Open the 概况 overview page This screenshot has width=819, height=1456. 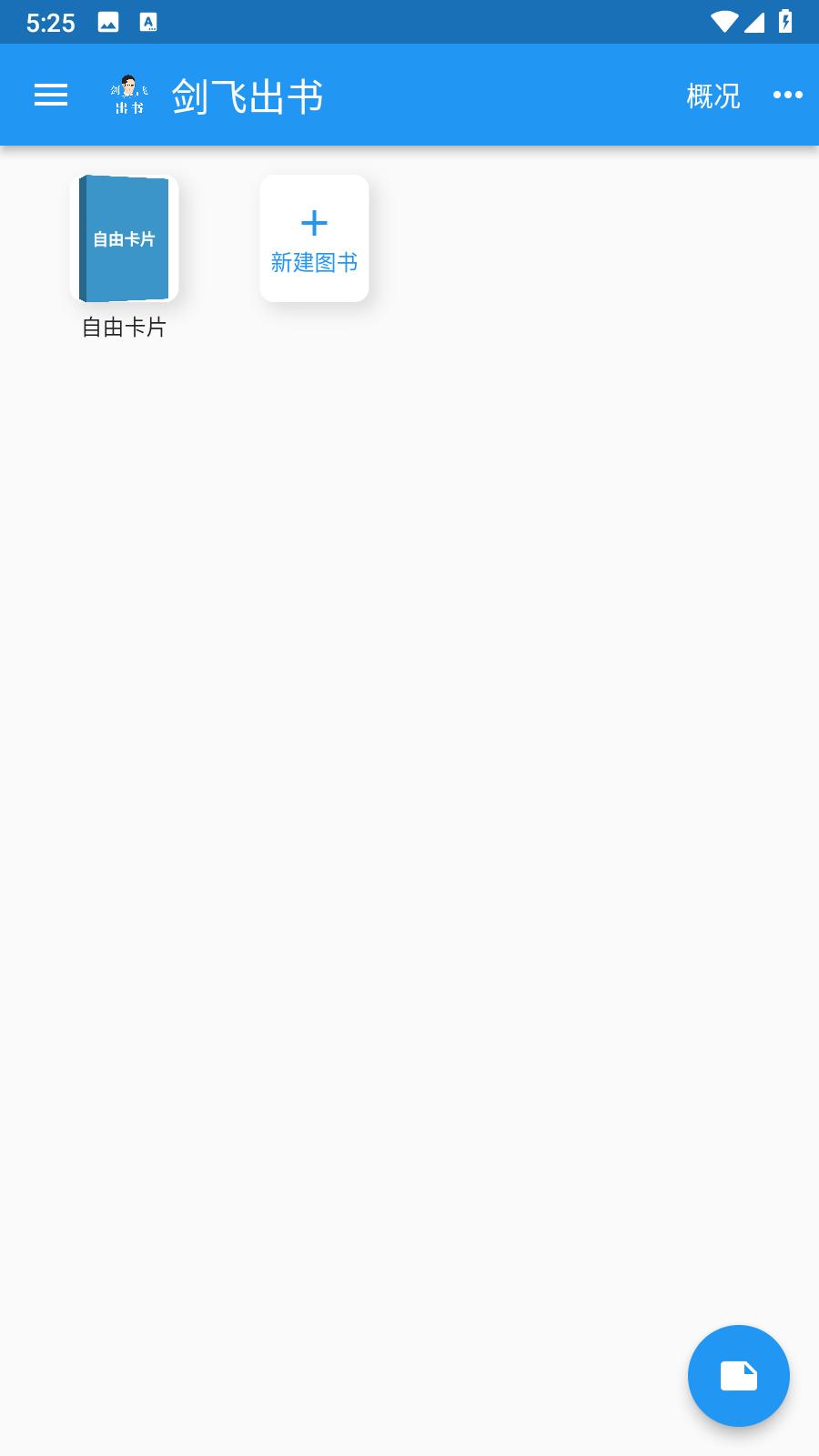[x=713, y=95]
